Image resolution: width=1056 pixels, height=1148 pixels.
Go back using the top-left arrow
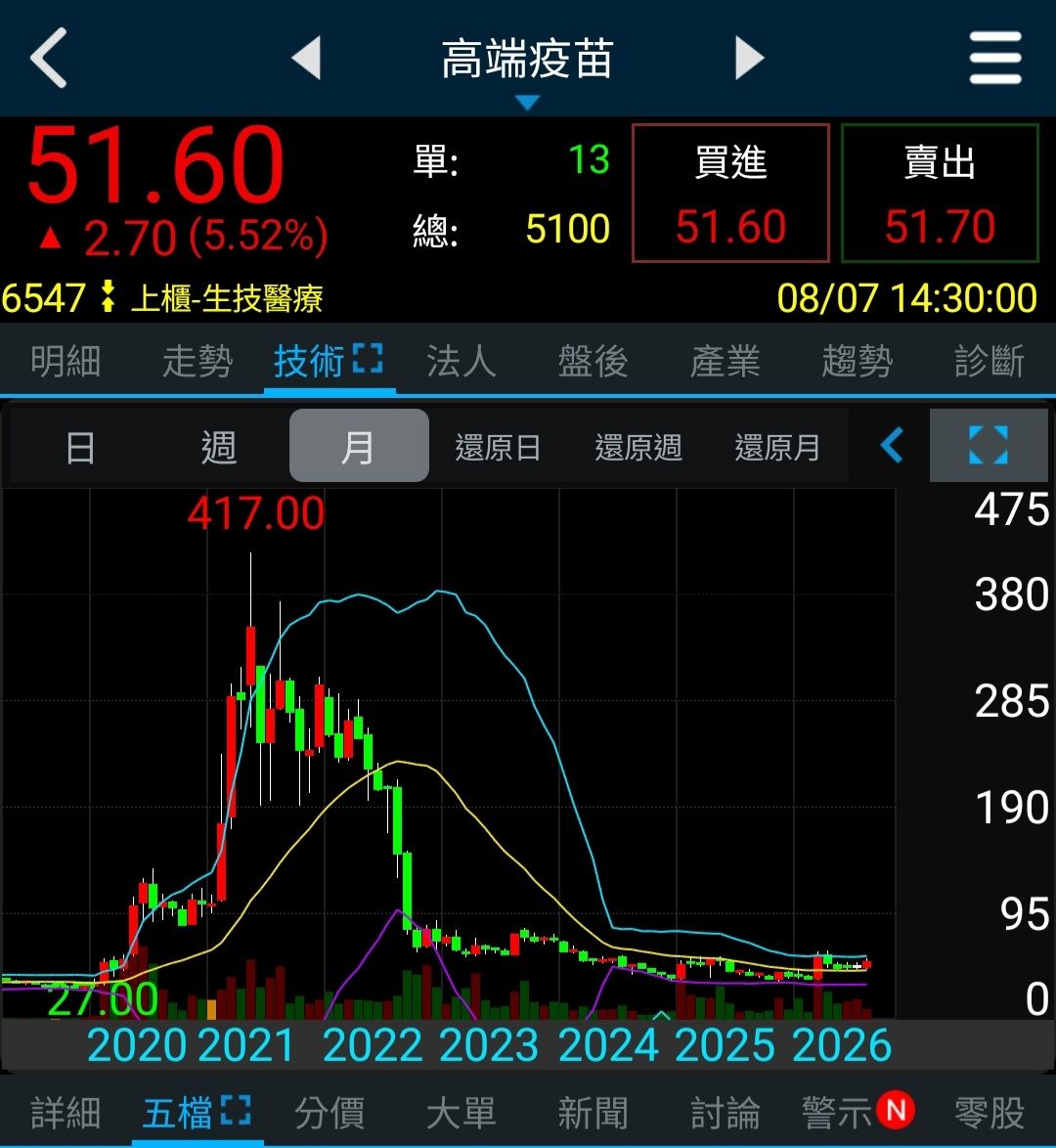[48, 58]
